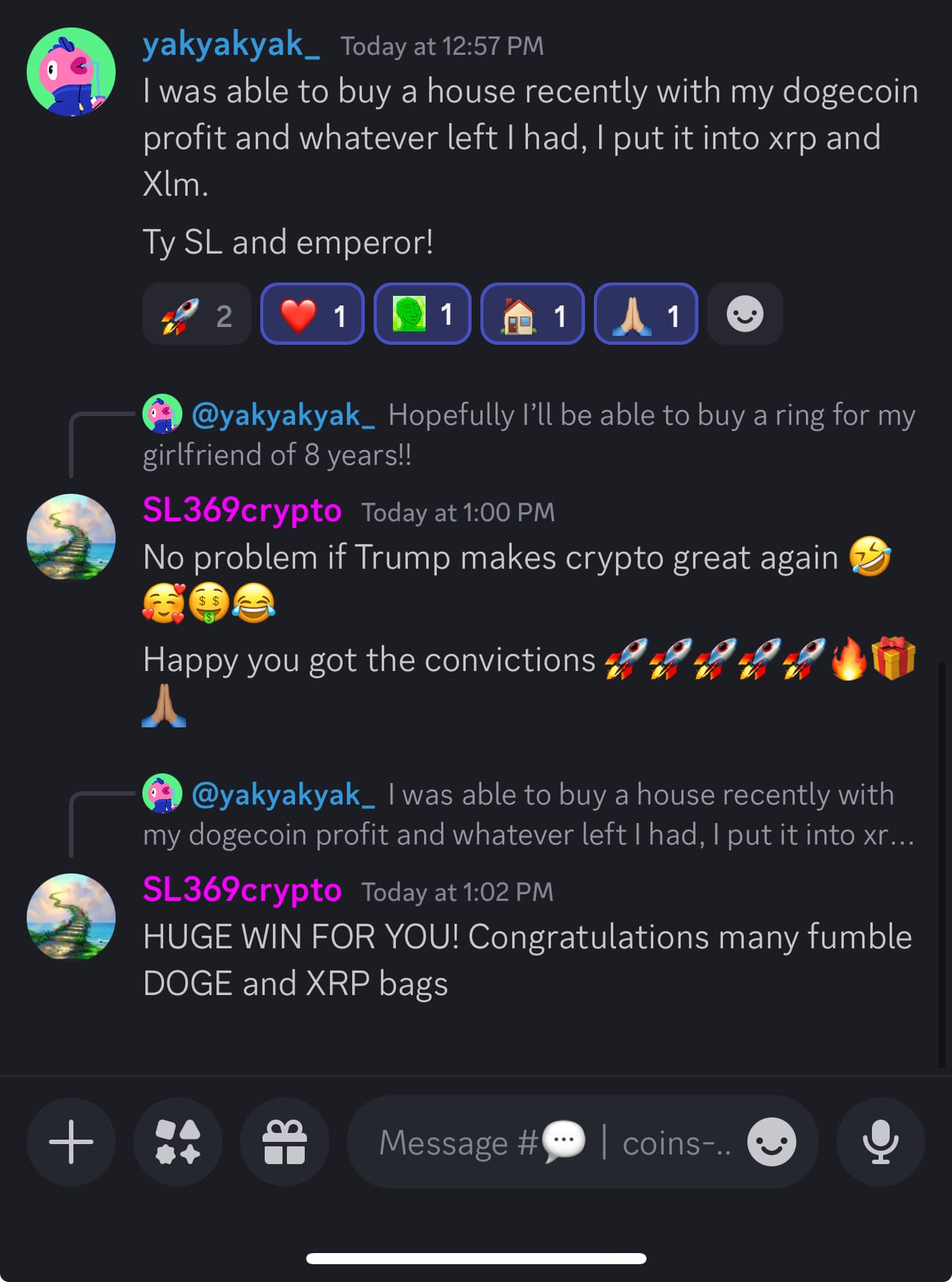Tap the rocket reaction with 2 votes

(196, 314)
